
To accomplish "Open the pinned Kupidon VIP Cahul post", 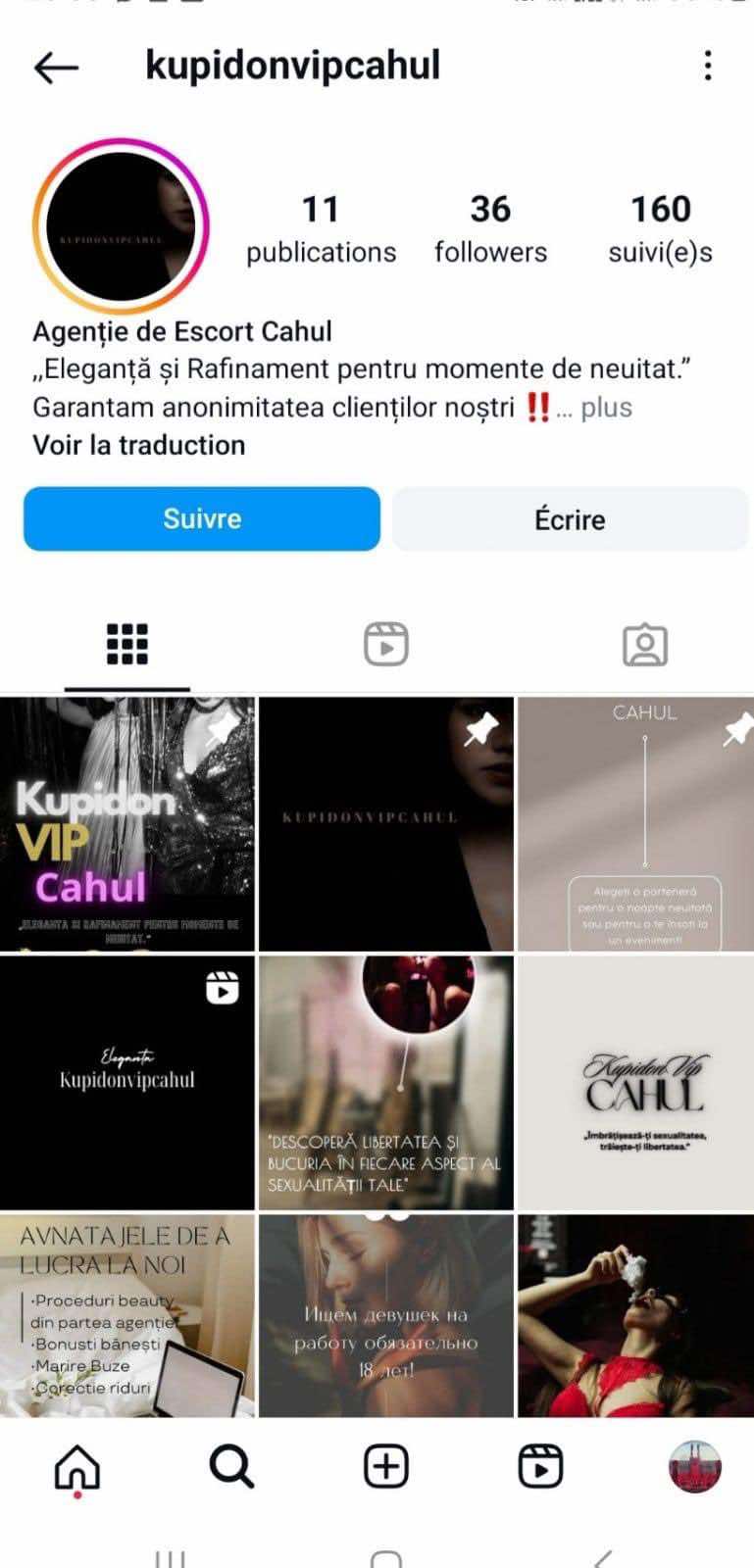I will (127, 824).
